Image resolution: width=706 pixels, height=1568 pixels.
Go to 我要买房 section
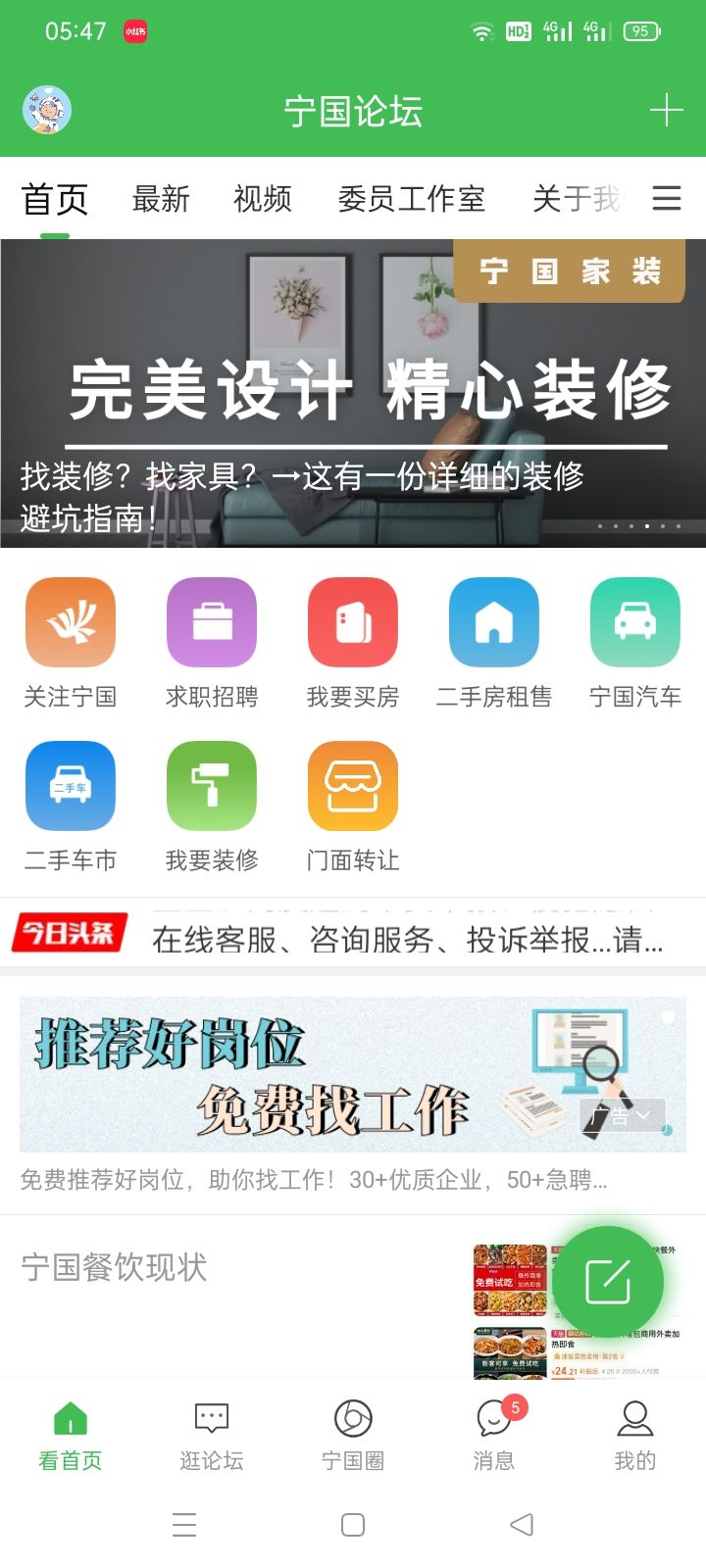[x=353, y=642]
